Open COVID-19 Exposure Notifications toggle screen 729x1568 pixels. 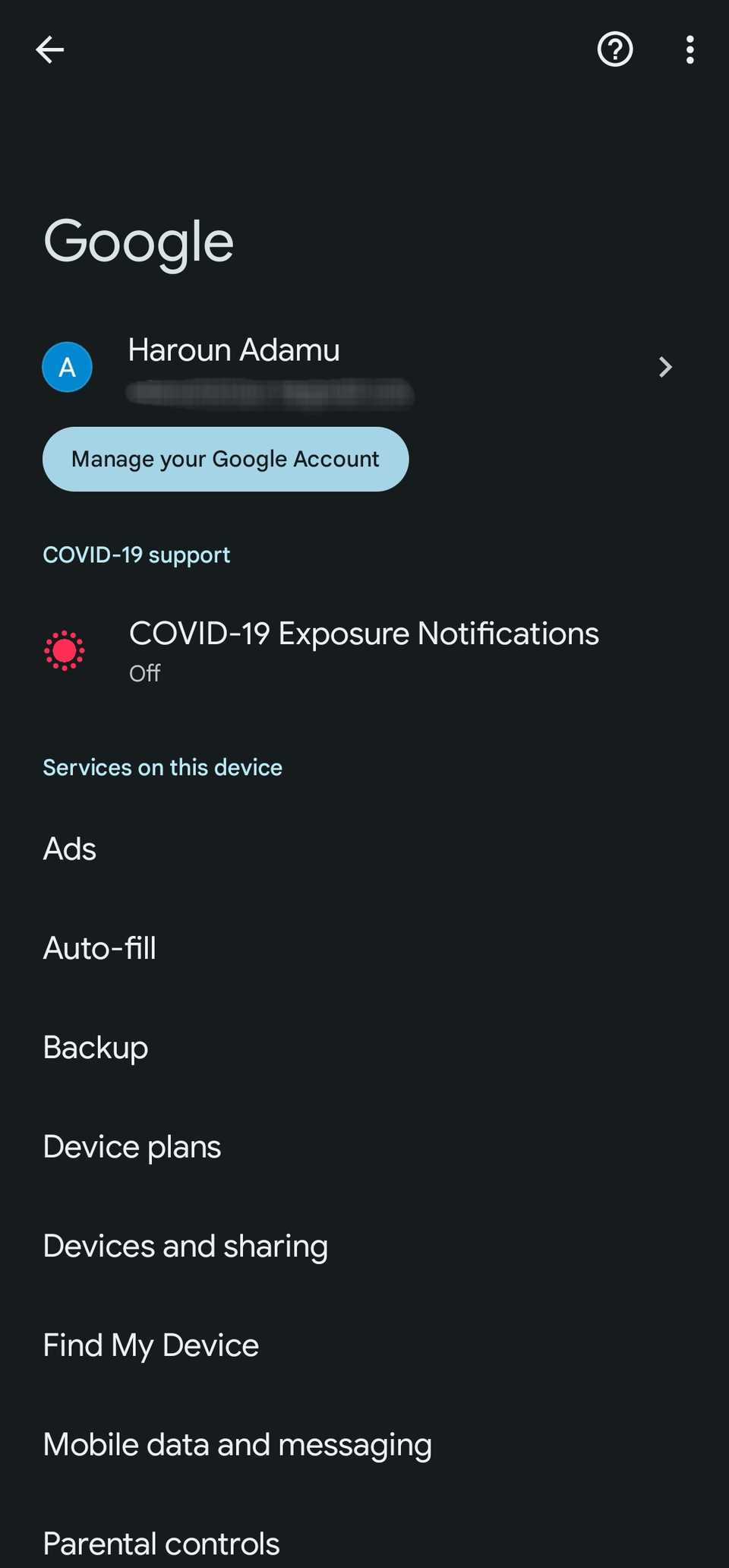click(x=363, y=650)
